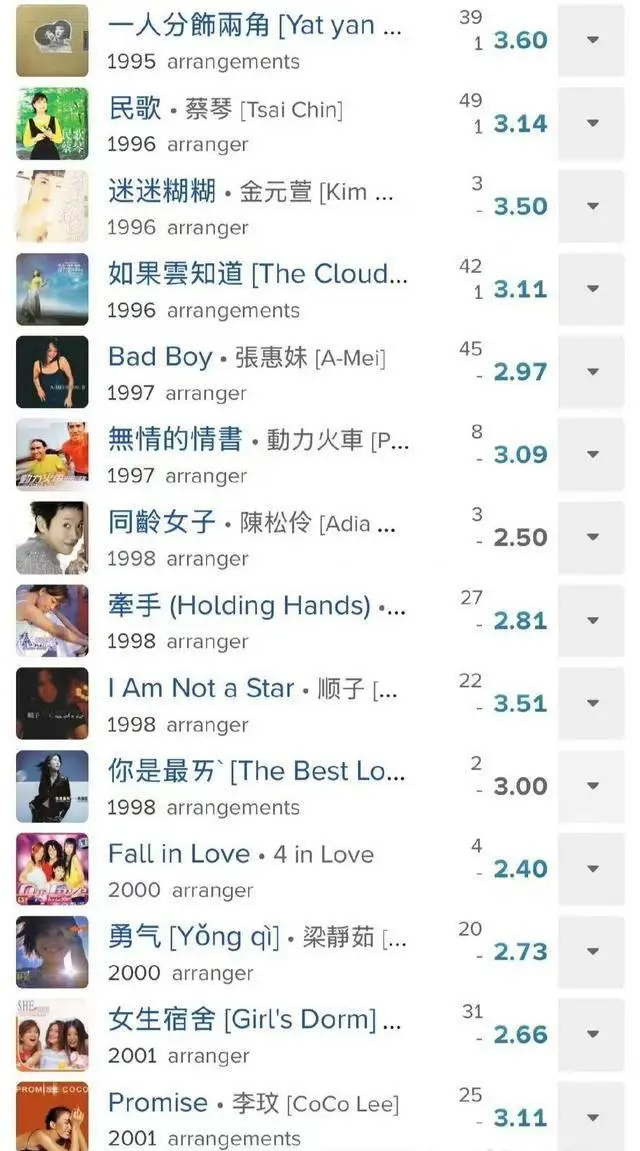
Task: Open the I Am Not a Star album
Action: coord(201,688)
